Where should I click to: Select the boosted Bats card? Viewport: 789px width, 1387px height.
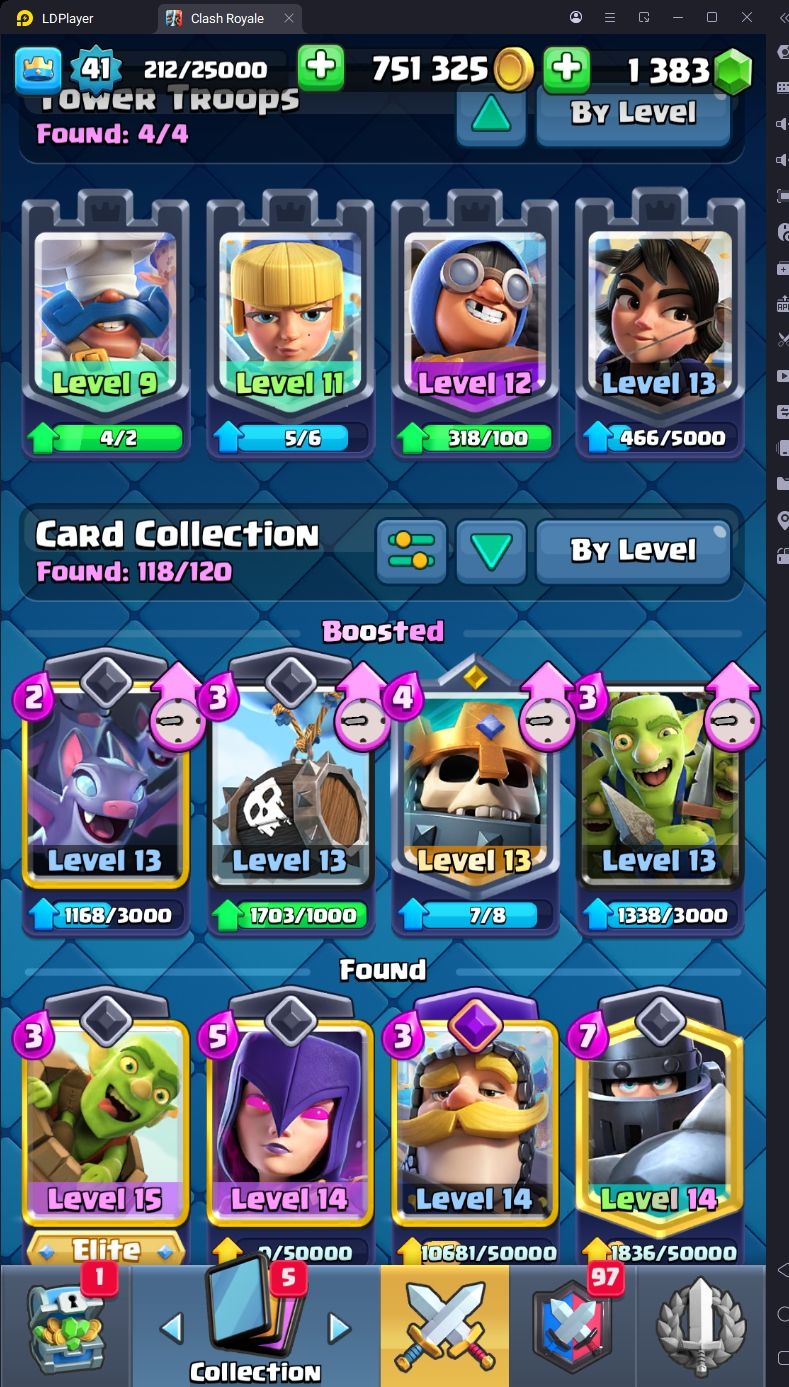105,790
